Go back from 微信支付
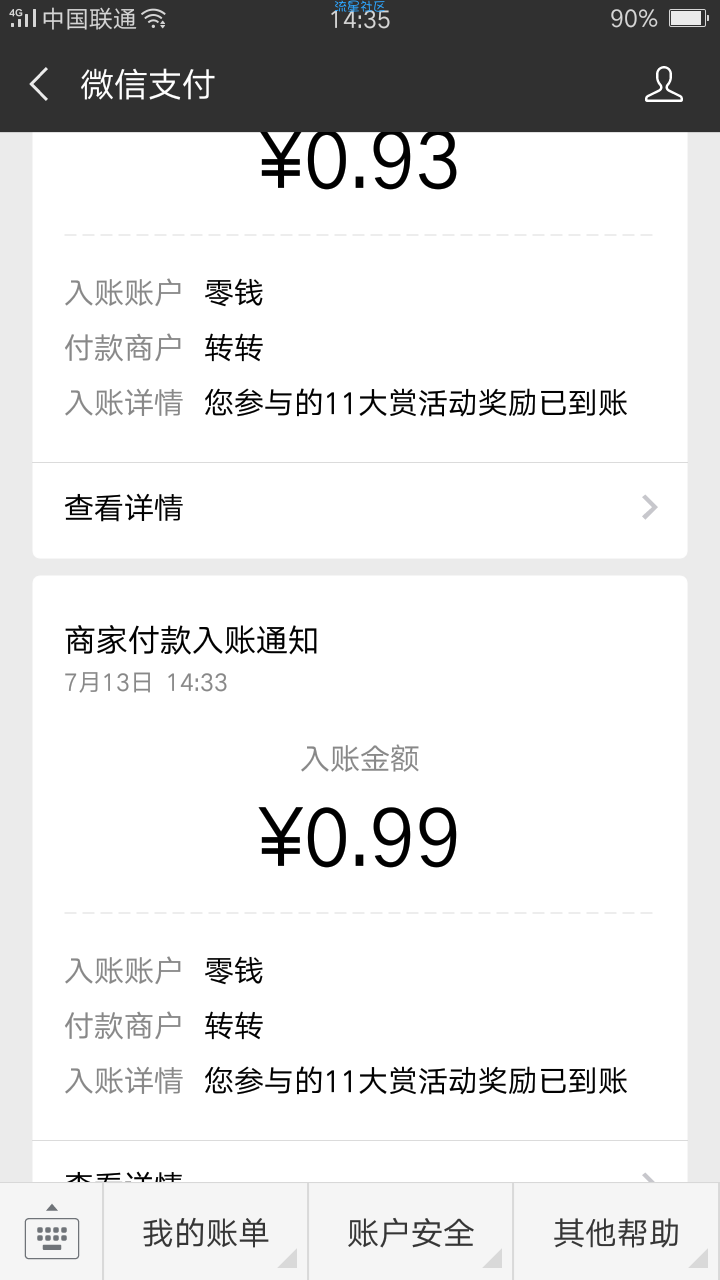Image resolution: width=720 pixels, height=1280 pixels. (39, 85)
